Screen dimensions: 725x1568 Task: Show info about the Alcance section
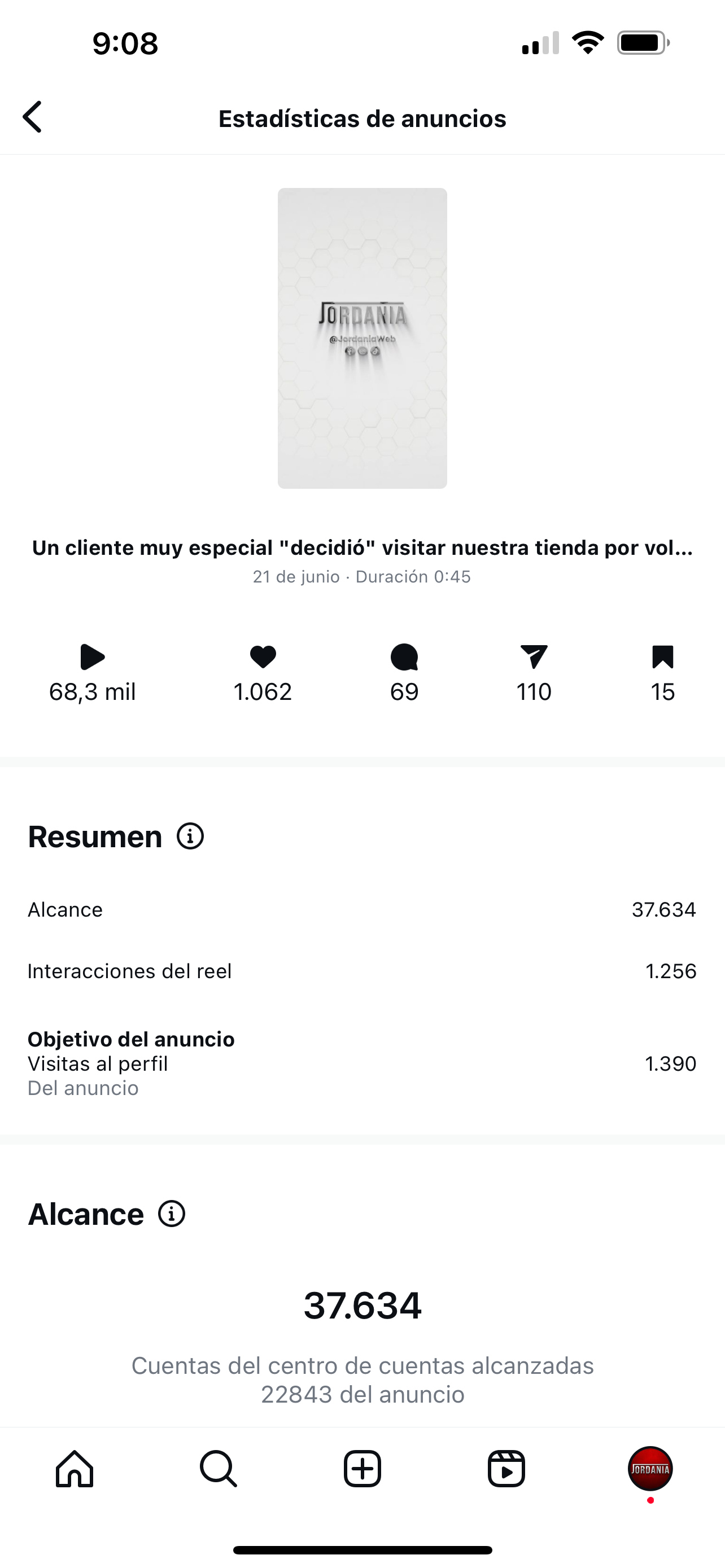coord(172,1214)
